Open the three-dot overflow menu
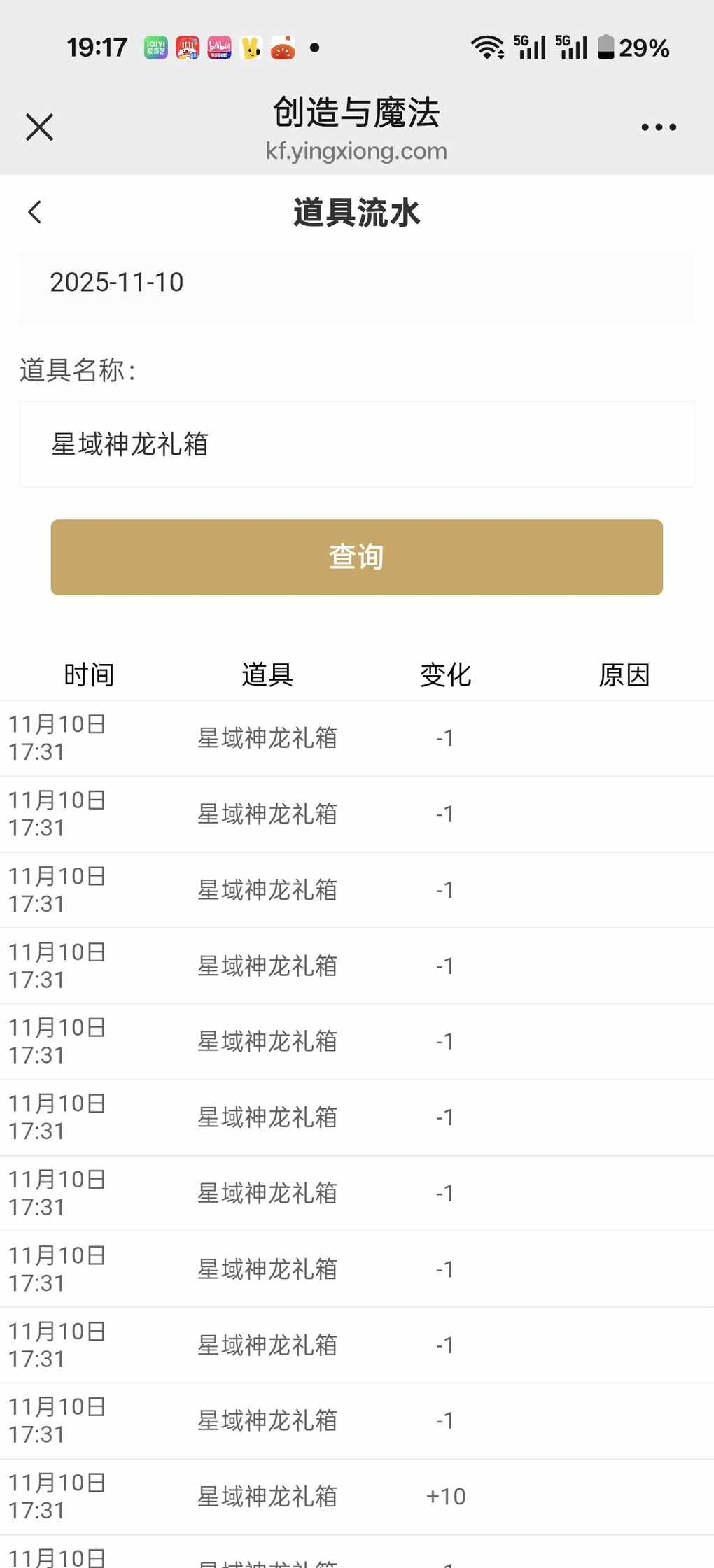Screen dimensions: 714x1568 [658, 127]
